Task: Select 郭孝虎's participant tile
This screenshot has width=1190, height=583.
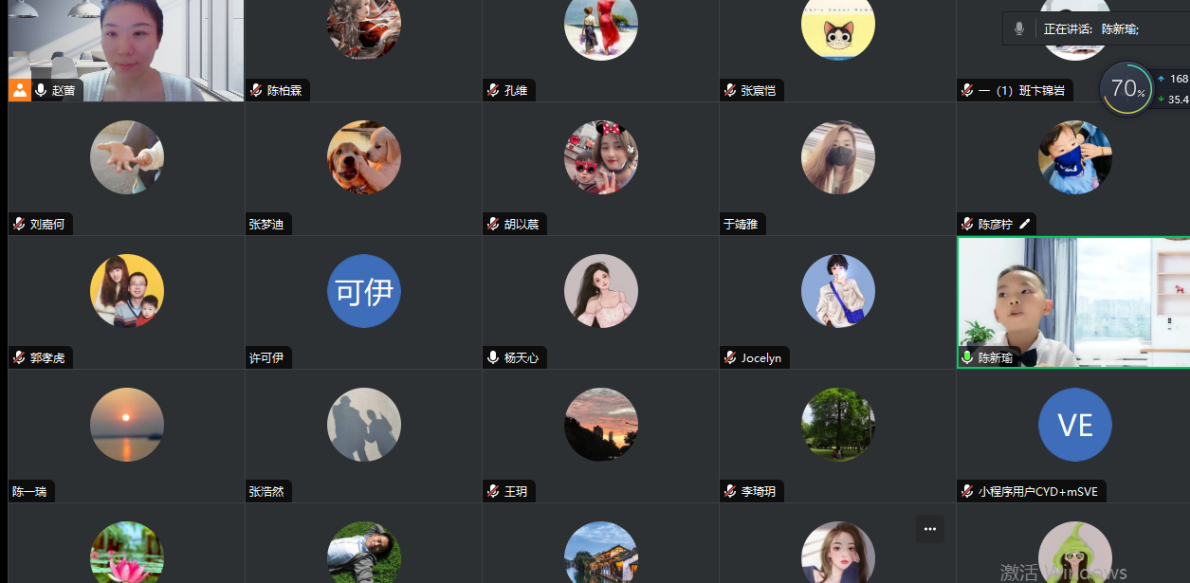Action: 126,302
